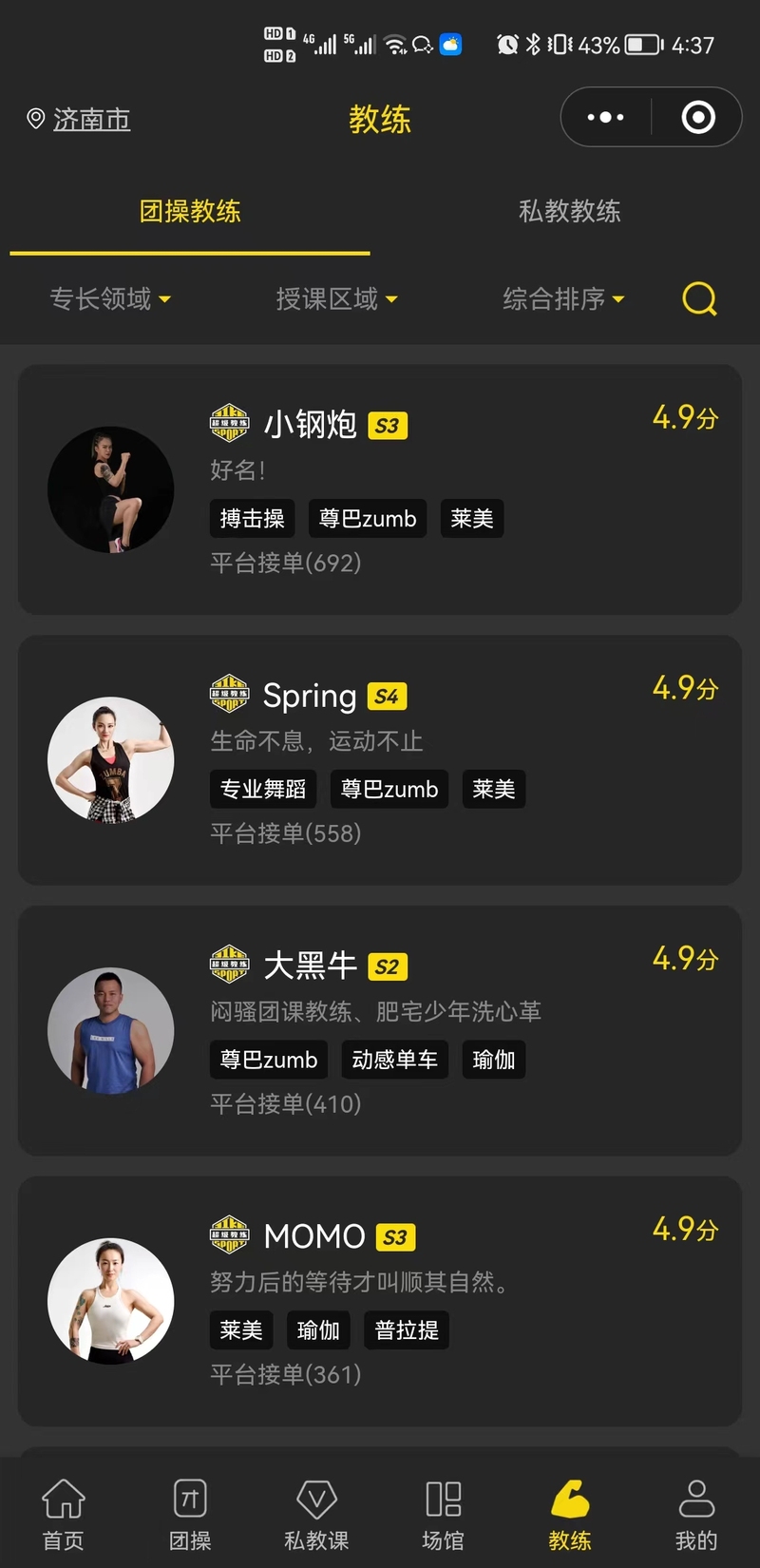The width and height of the screenshot is (760, 1568).
Task: Expand the 授课区域 filter dropdown
Action: pos(336,299)
